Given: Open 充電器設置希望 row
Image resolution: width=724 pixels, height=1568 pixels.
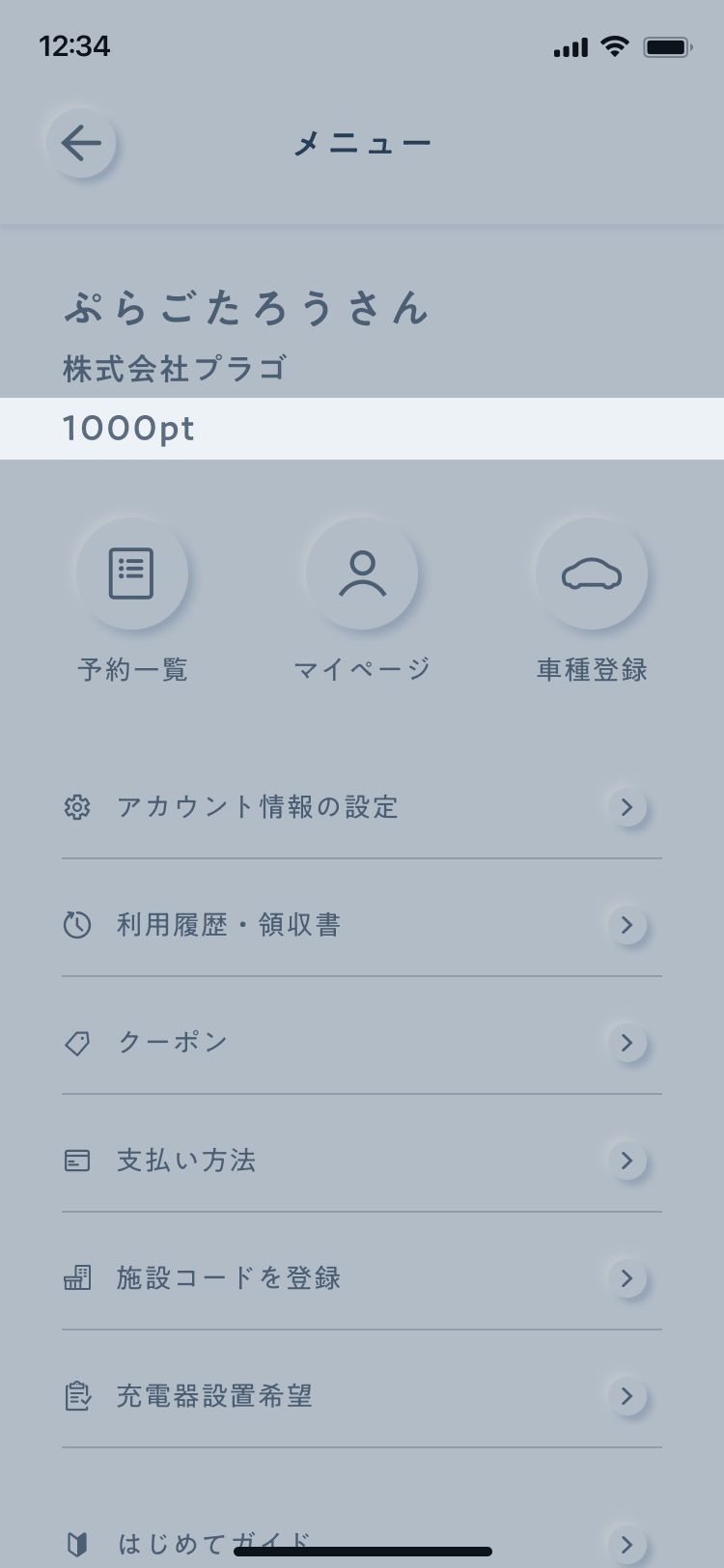Looking at the screenshot, I should [362, 1395].
